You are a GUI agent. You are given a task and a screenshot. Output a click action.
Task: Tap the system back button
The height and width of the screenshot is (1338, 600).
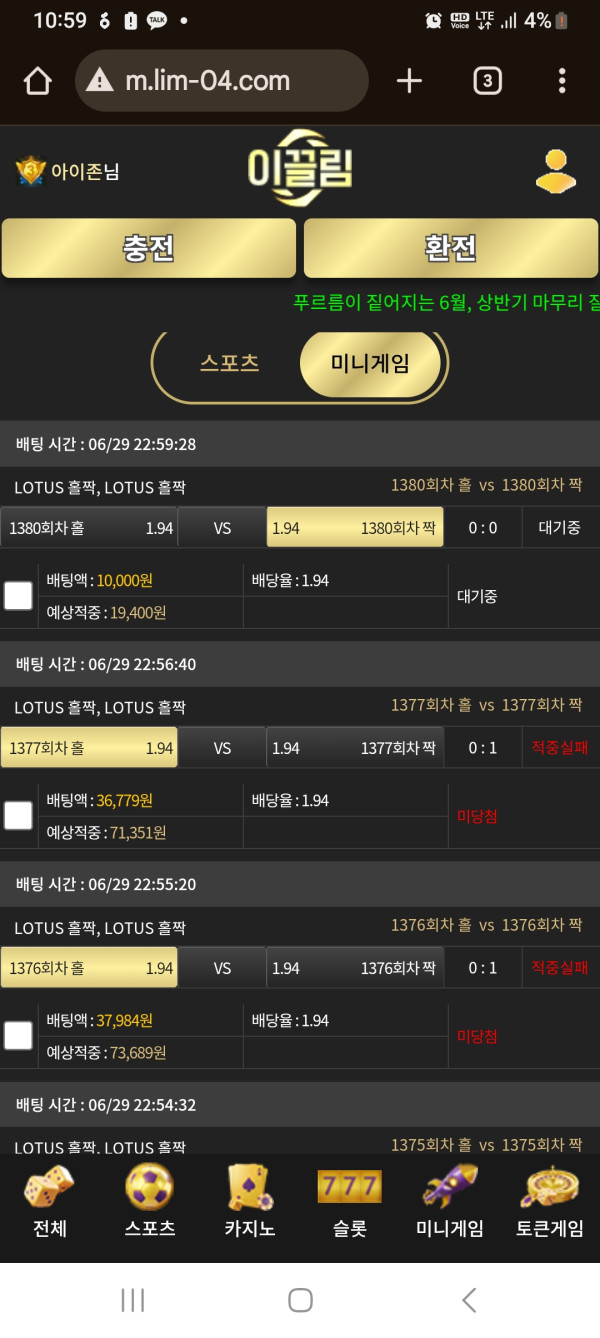pos(469,1299)
